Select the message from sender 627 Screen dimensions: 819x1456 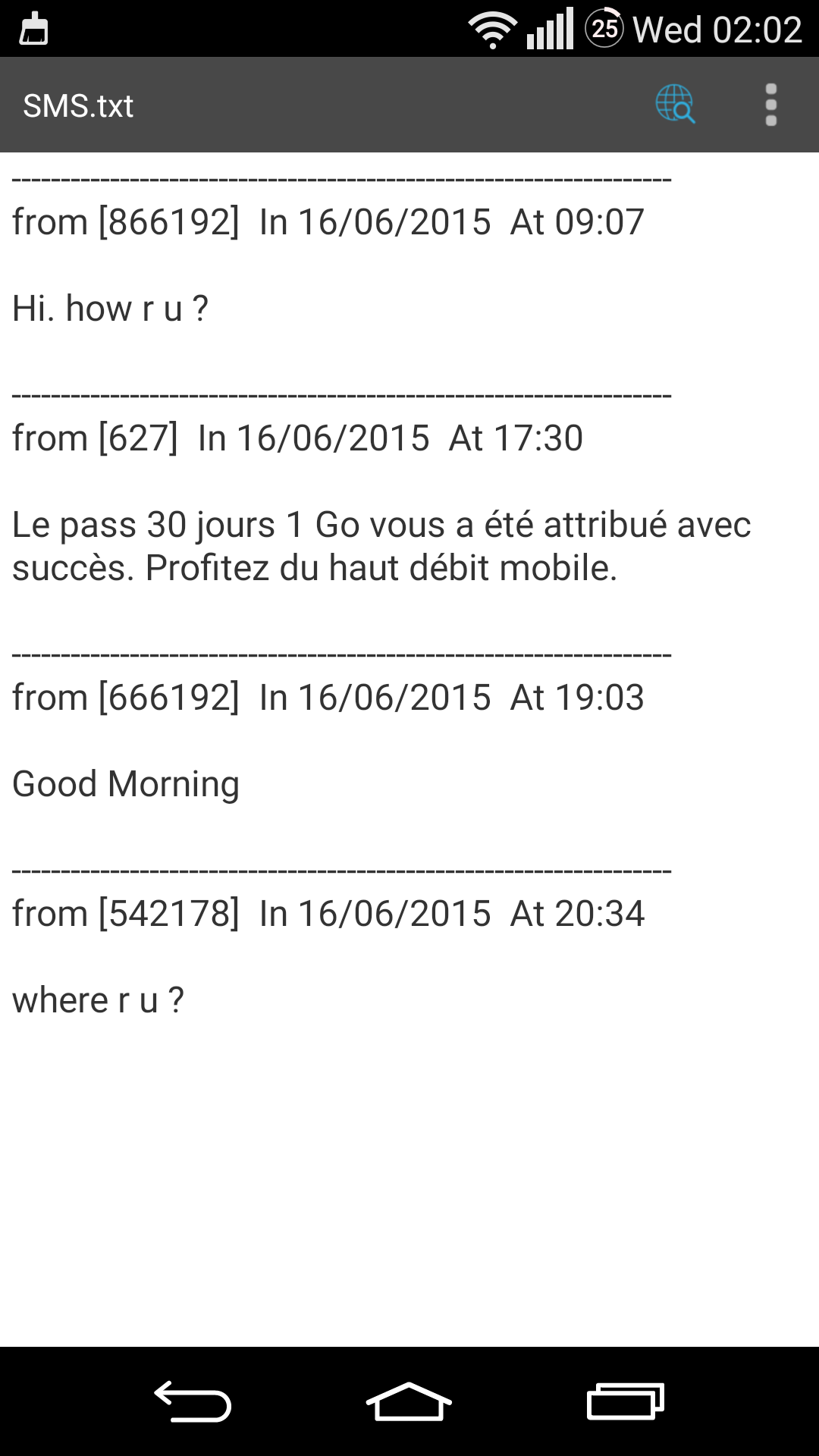297,437
